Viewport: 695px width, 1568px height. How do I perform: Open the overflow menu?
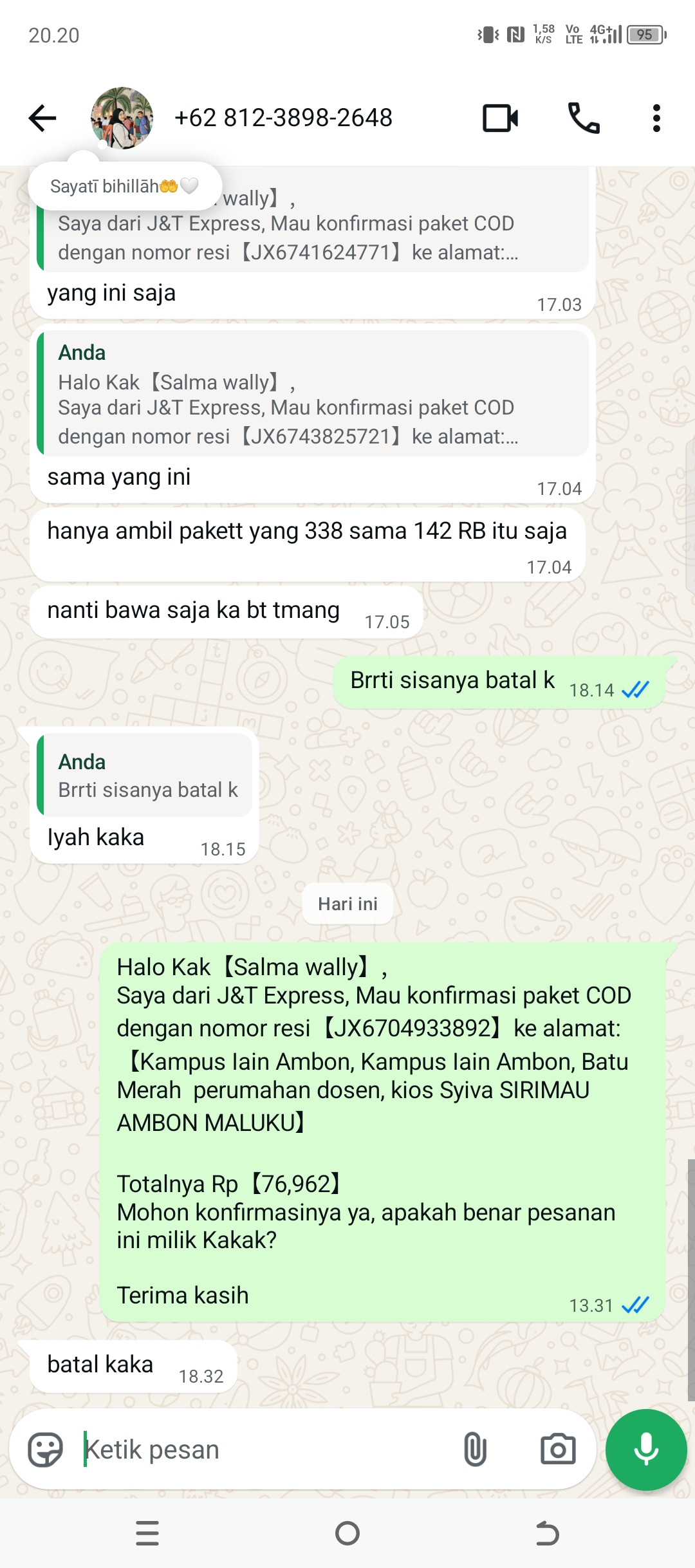tap(656, 118)
